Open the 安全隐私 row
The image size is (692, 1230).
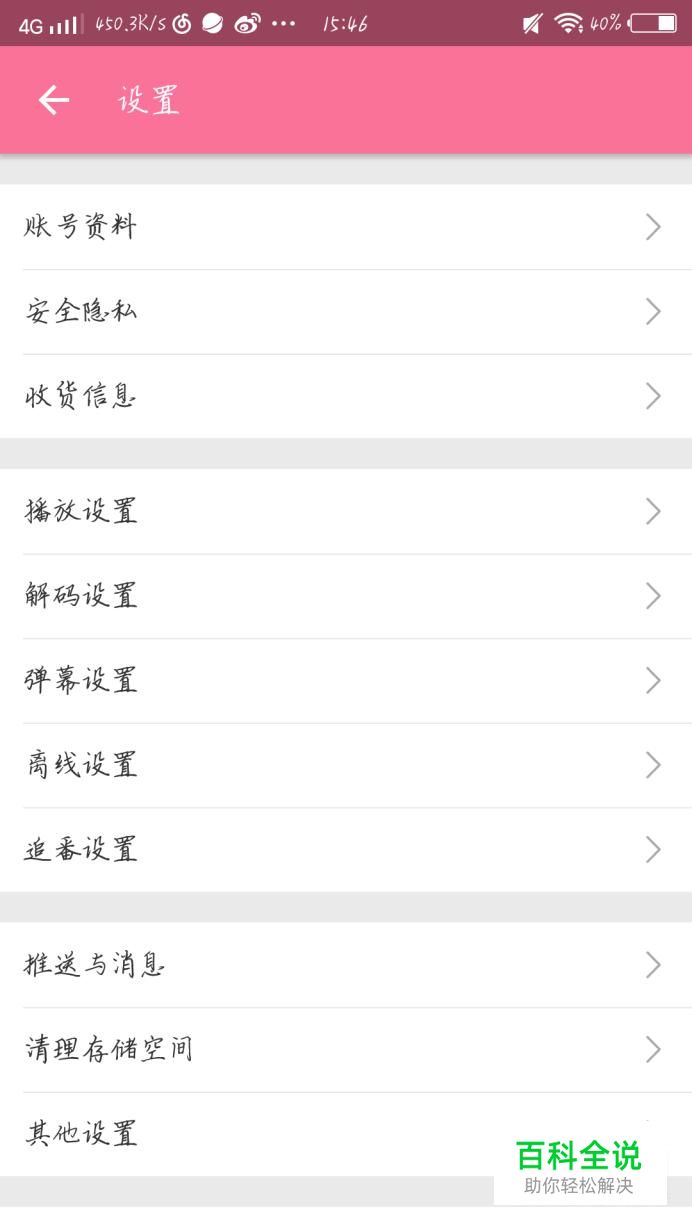pyautogui.click(x=346, y=312)
